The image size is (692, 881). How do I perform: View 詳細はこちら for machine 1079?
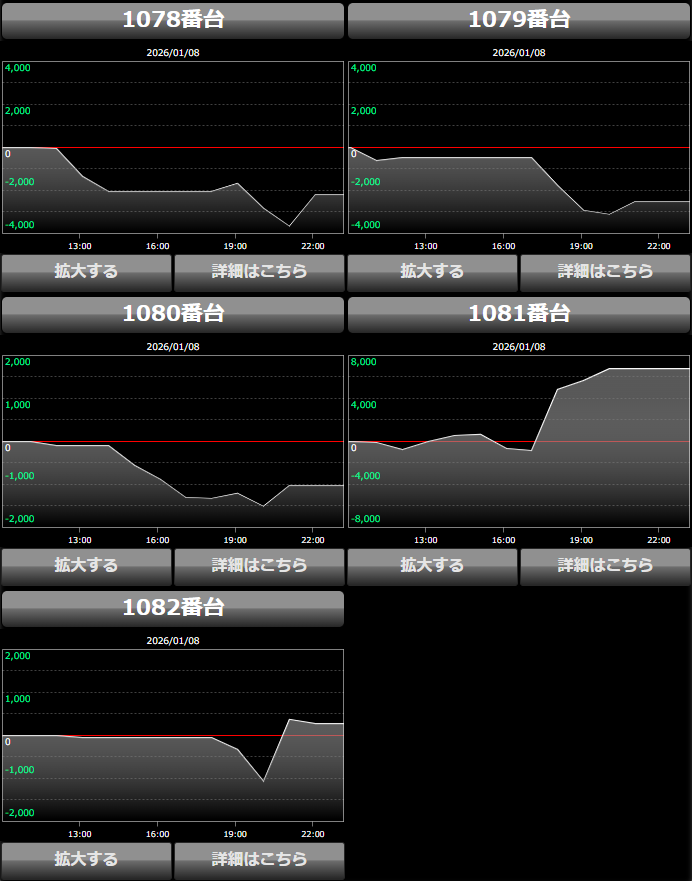pos(605,272)
